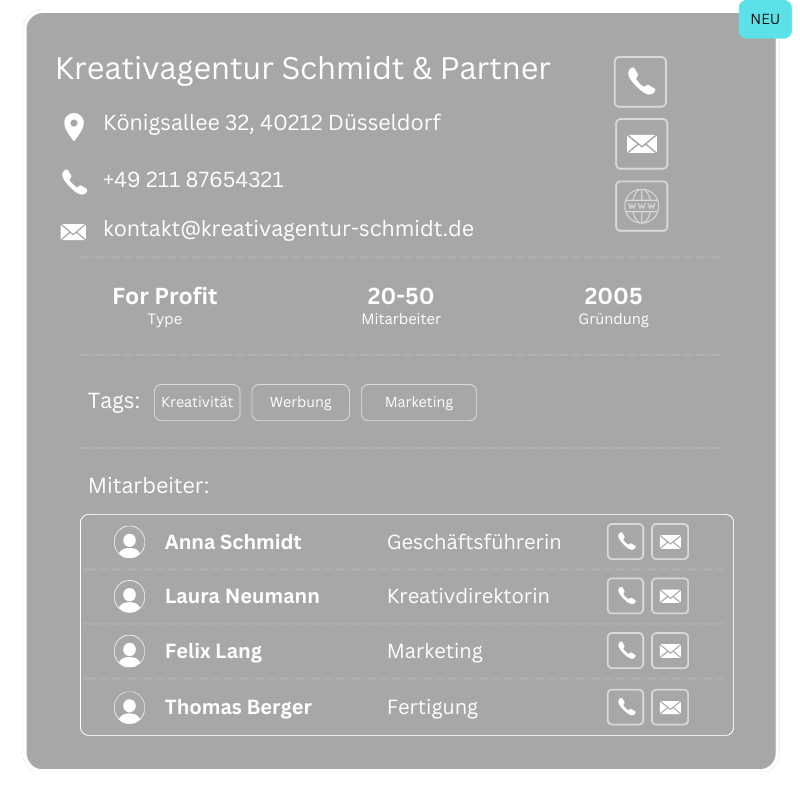Tap the phone icon for Felix Lang

pyautogui.click(x=626, y=651)
